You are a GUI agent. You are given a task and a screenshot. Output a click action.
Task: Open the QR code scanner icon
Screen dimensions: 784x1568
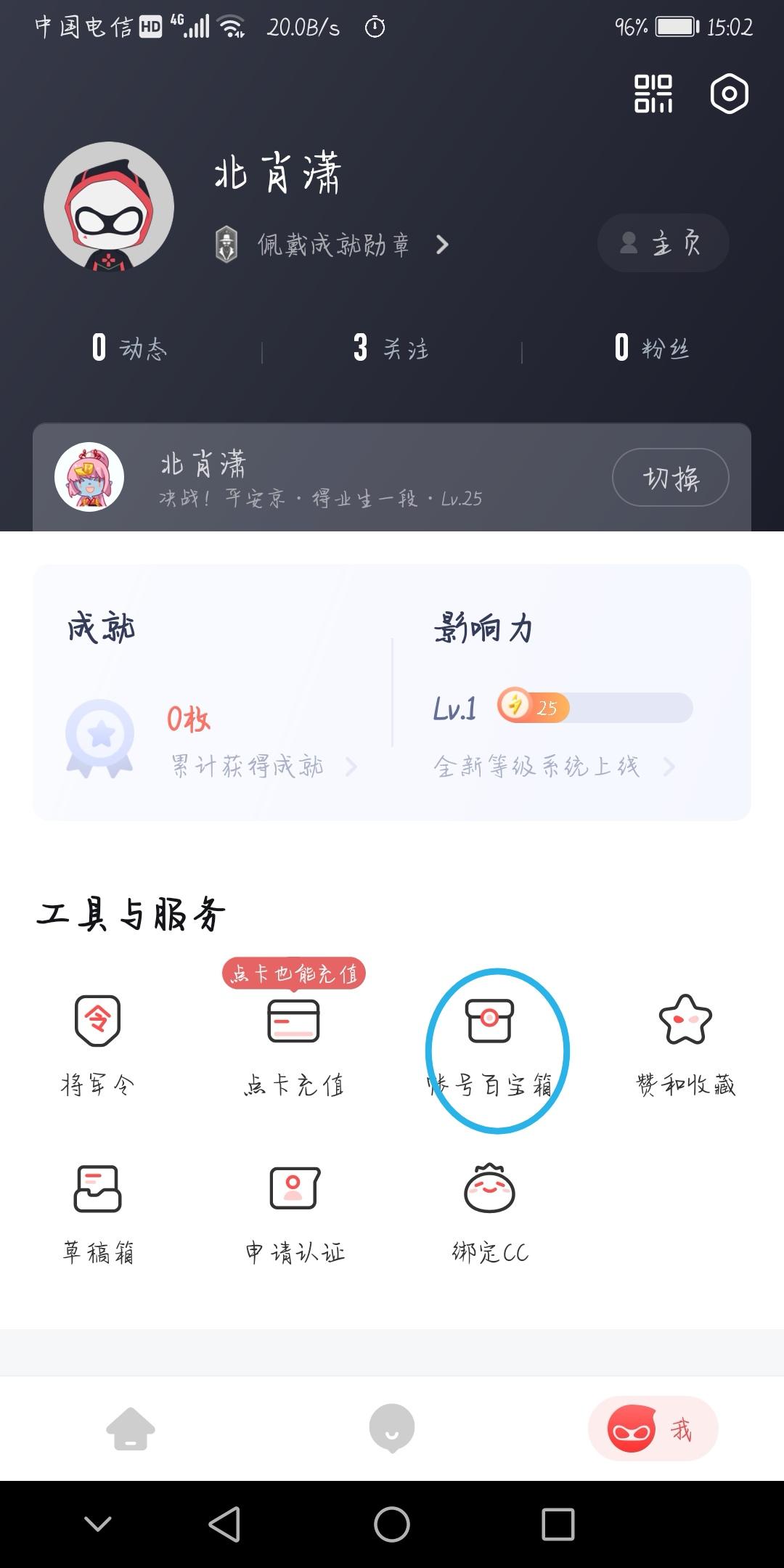tap(652, 94)
